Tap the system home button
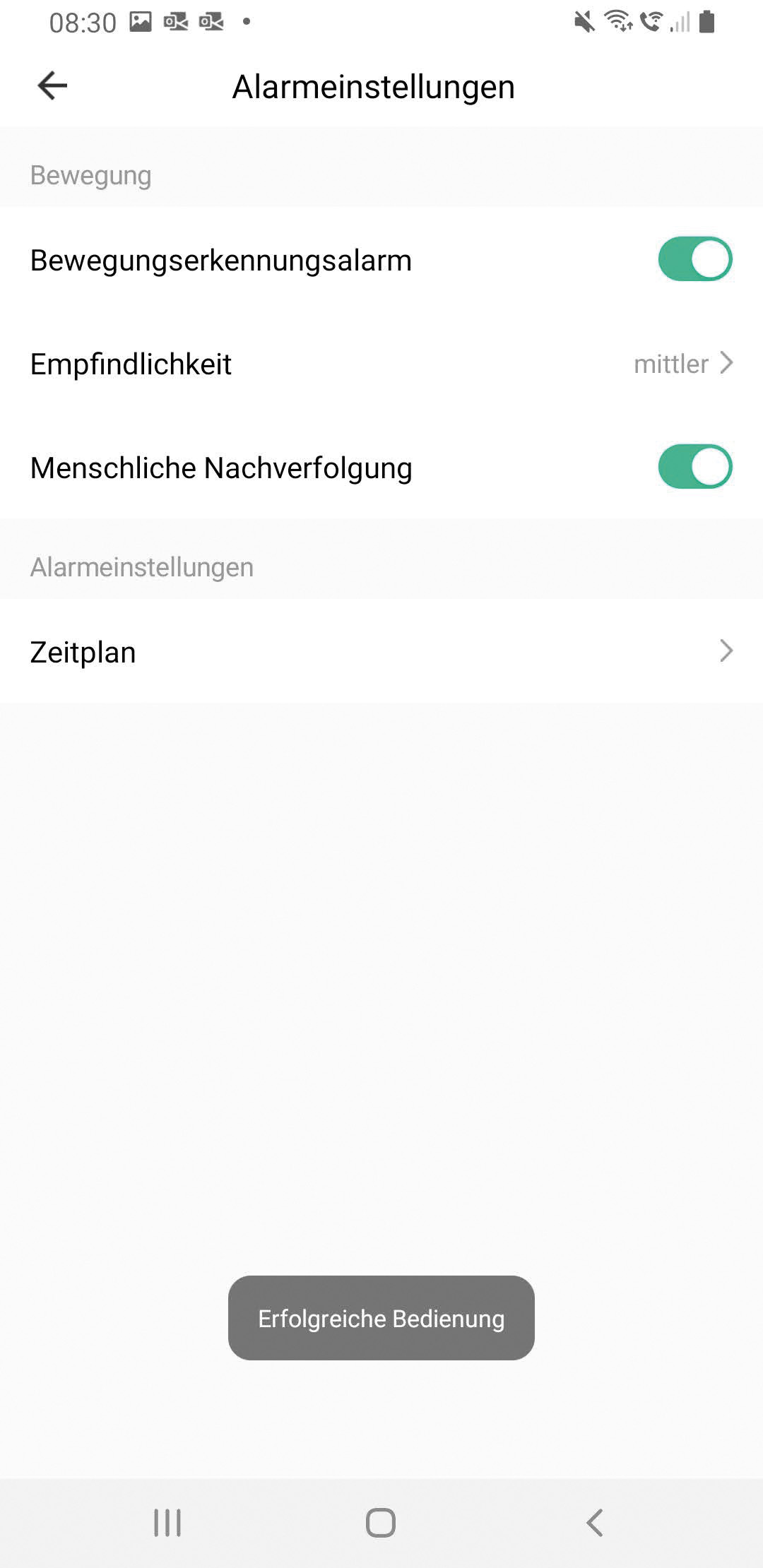This screenshot has width=763, height=1568. click(x=381, y=1522)
